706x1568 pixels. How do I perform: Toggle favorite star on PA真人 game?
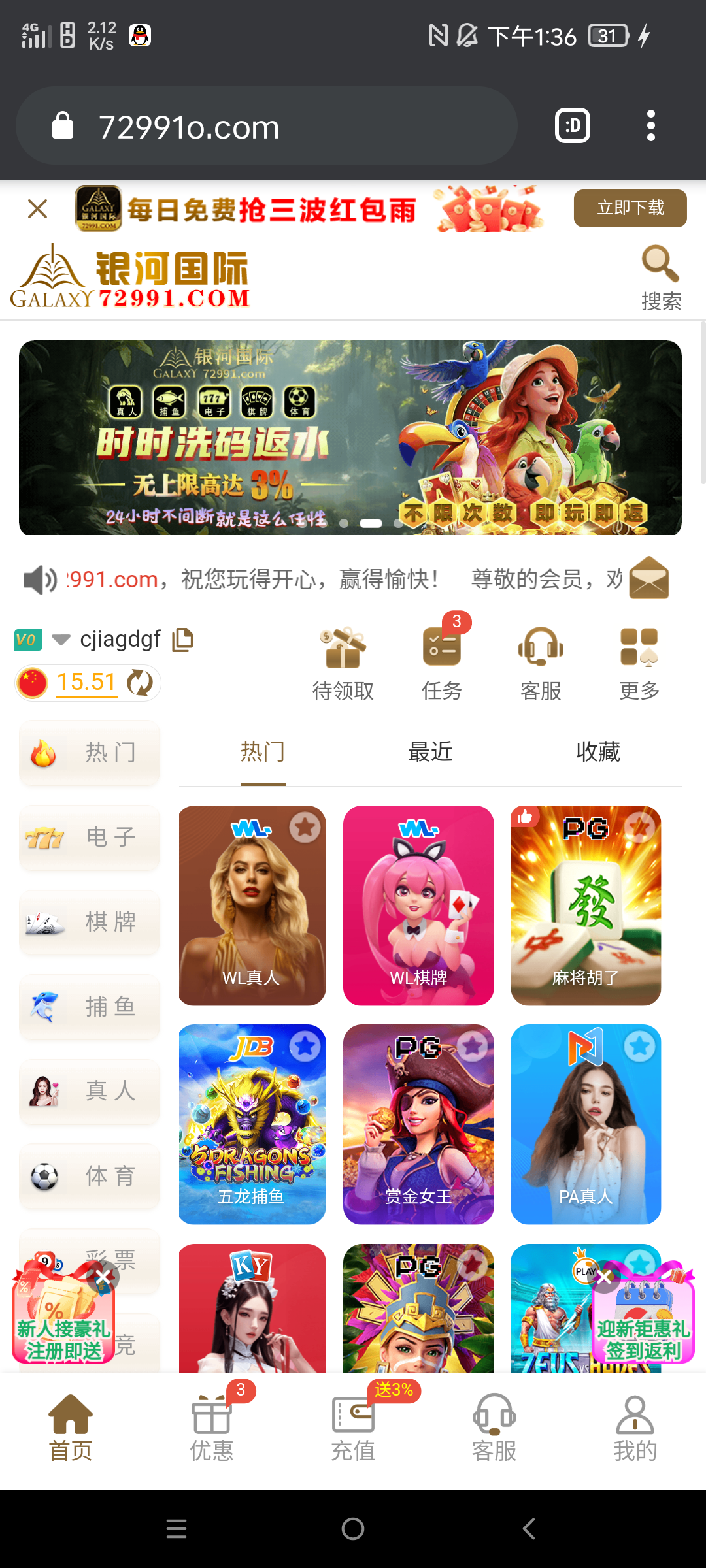point(639,1046)
